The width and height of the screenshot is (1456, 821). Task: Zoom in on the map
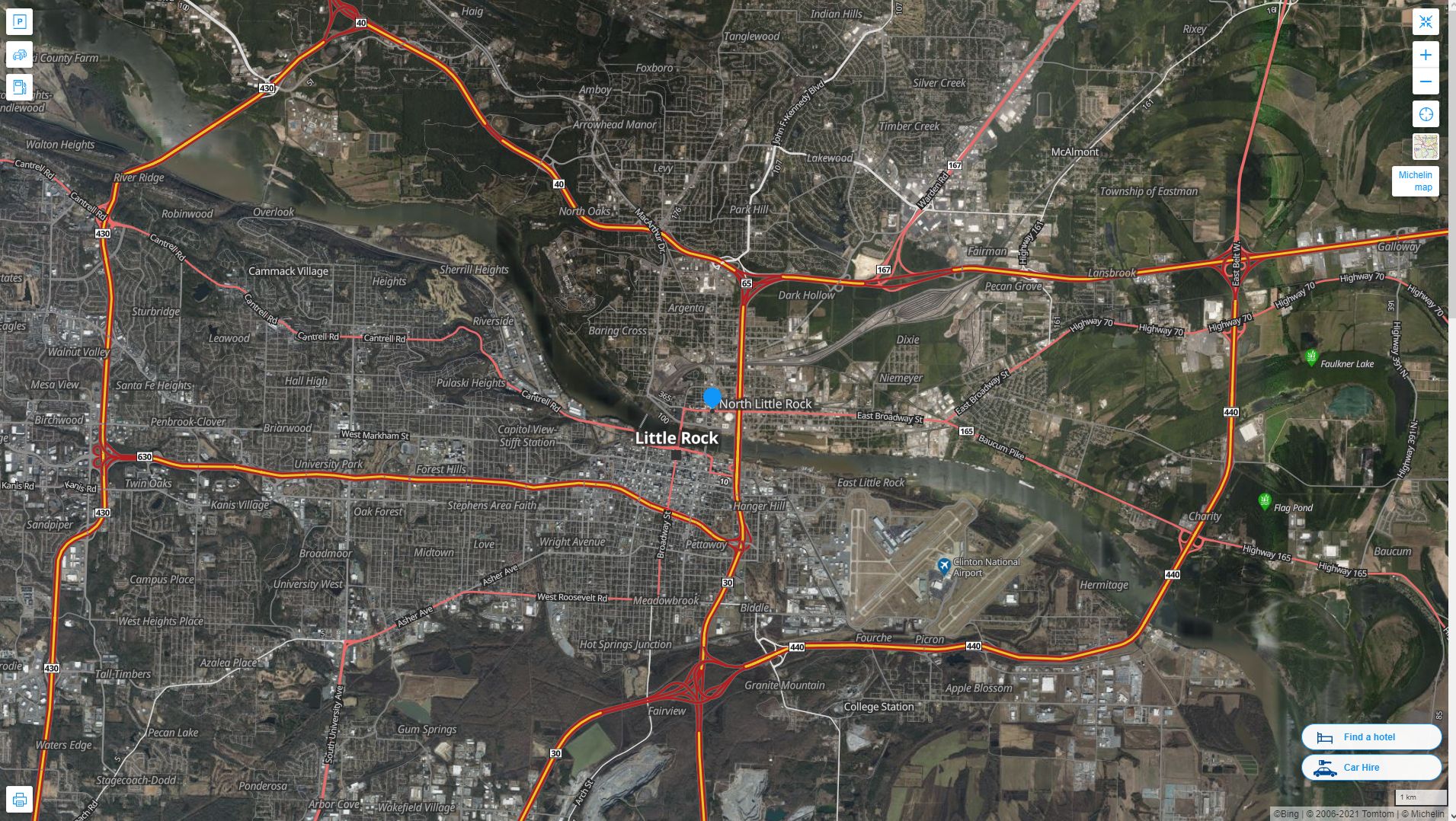1426,55
